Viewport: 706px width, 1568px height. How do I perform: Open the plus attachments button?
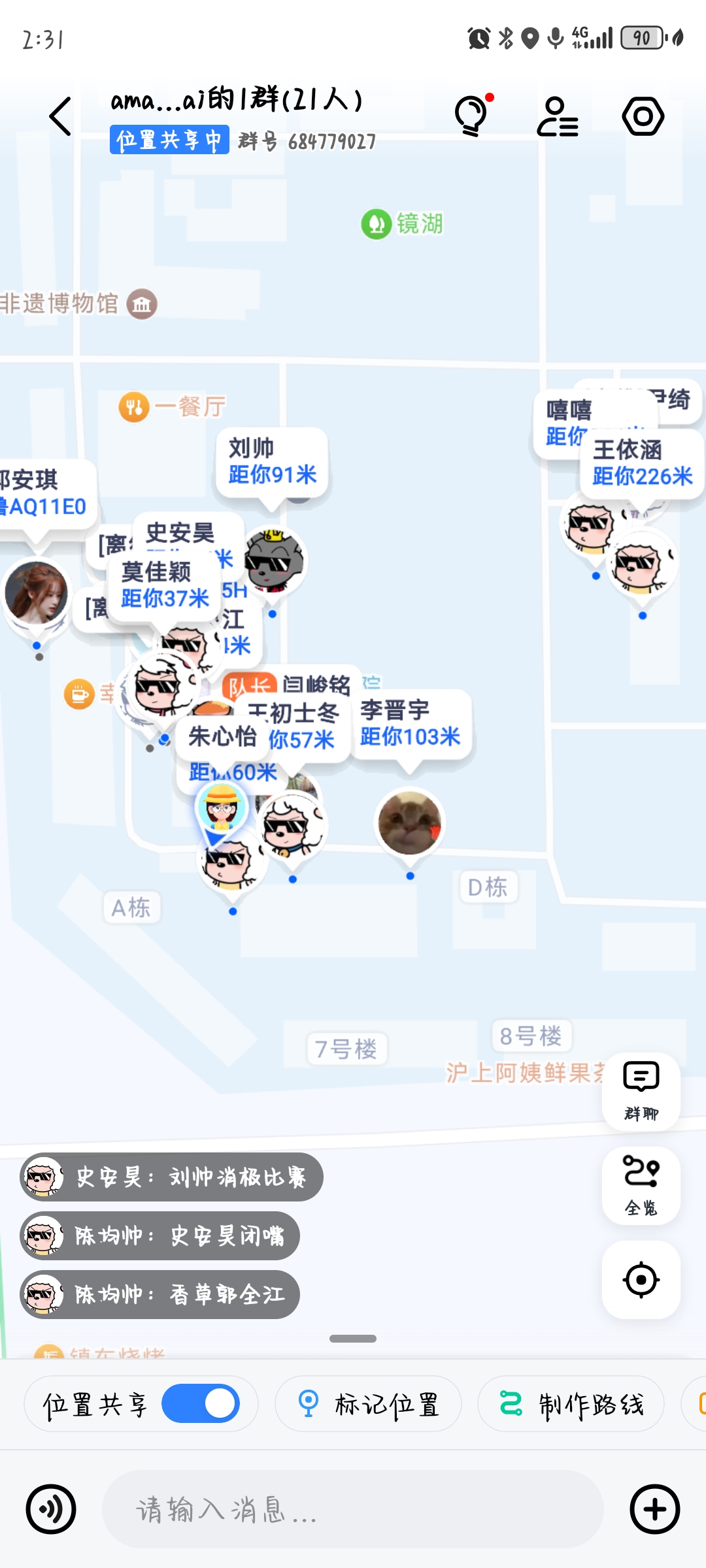(654, 1509)
